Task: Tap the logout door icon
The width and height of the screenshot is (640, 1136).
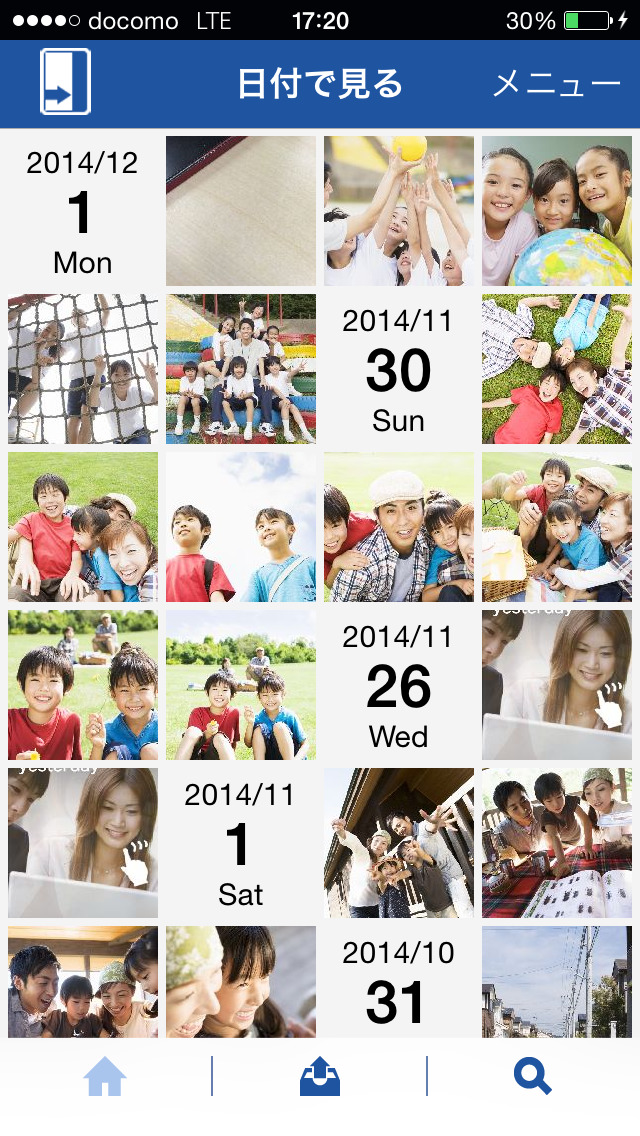Action: click(65, 82)
